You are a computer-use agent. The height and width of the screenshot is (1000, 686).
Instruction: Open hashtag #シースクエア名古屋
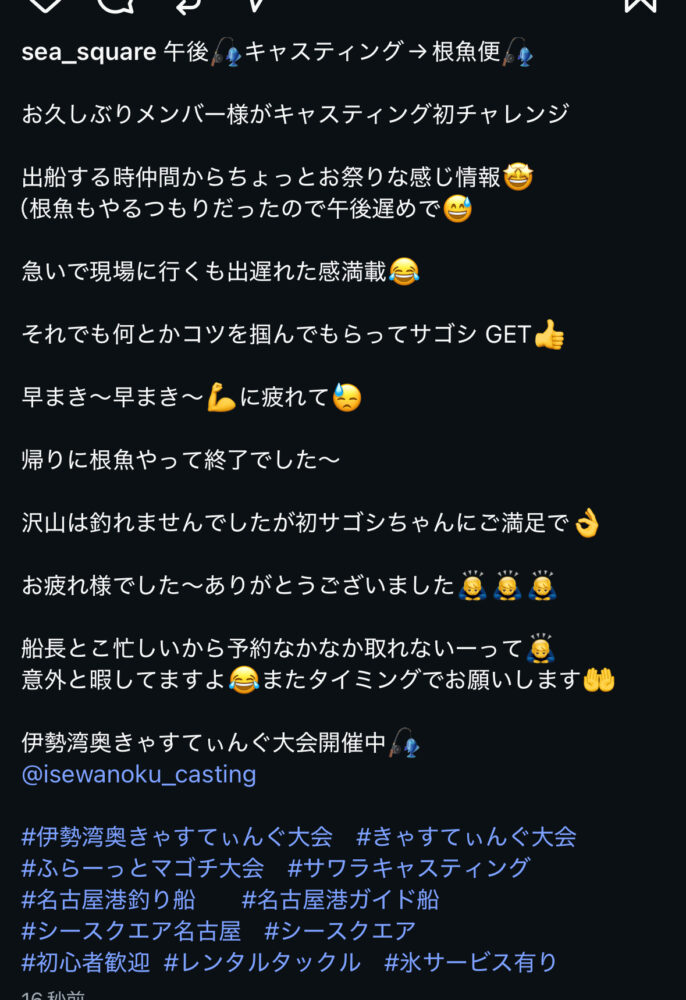click(x=131, y=931)
